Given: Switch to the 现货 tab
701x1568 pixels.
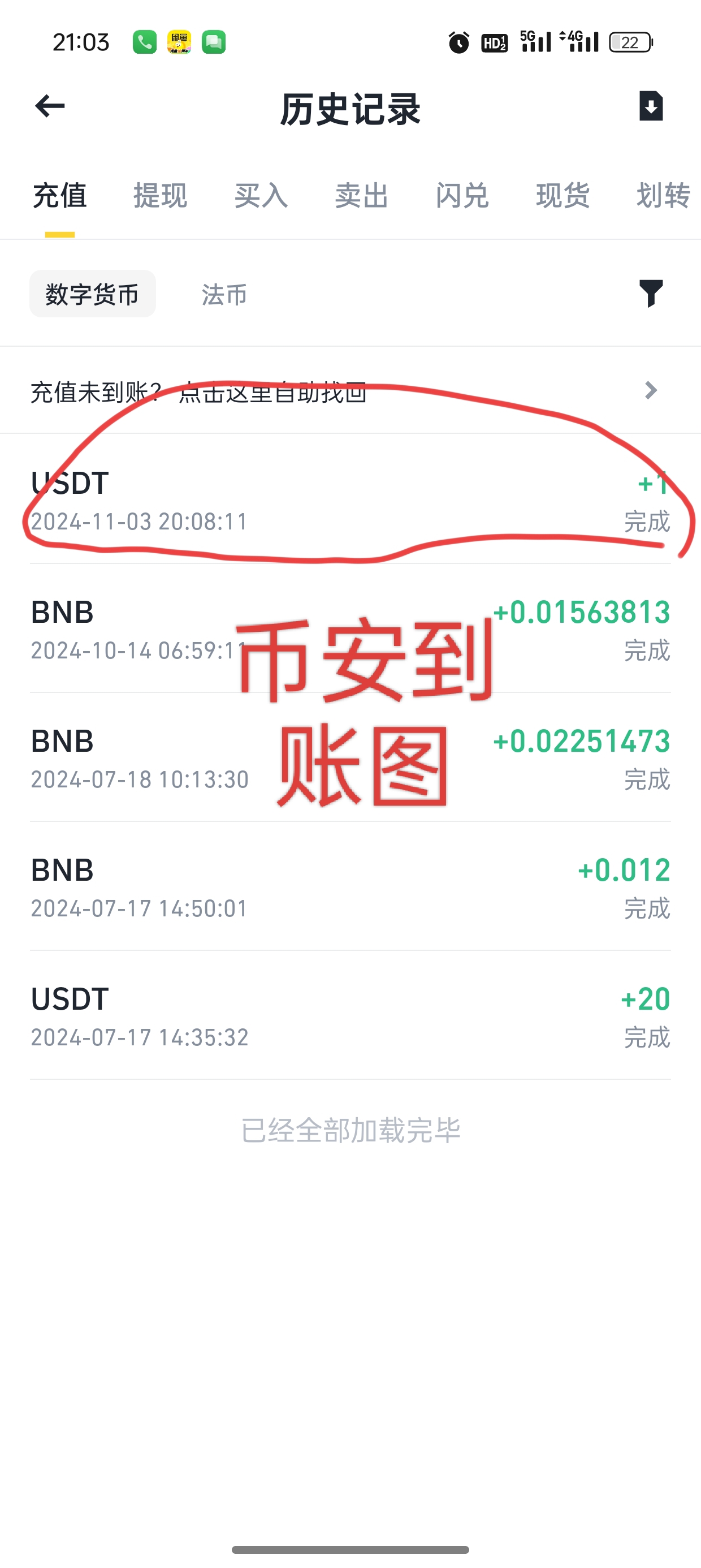Looking at the screenshot, I should [x=563, y=196].
